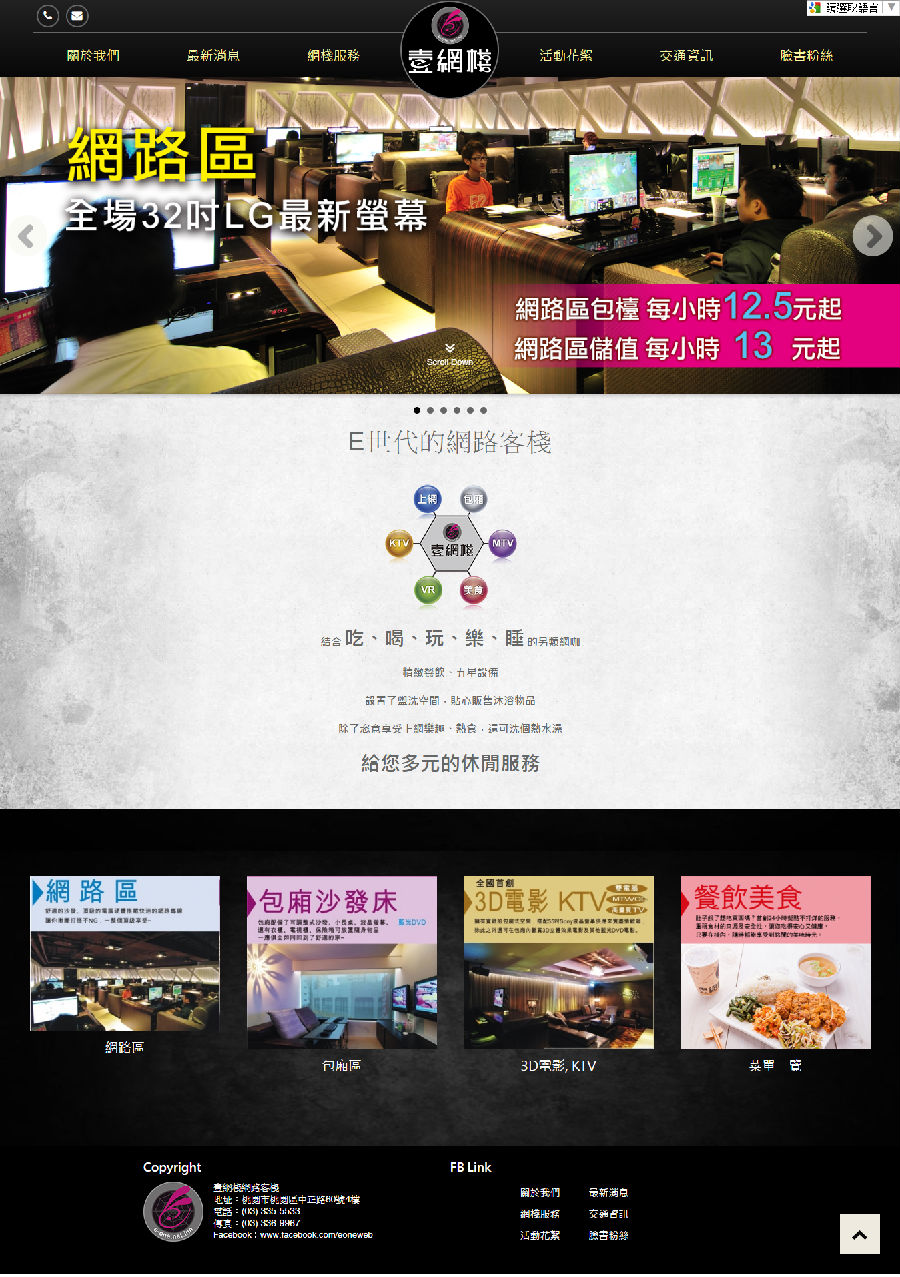The width and height of the screenshot is (900, 1277).
Task: Open 最新消息 link in footer
Action: [x=608, y=1193]
